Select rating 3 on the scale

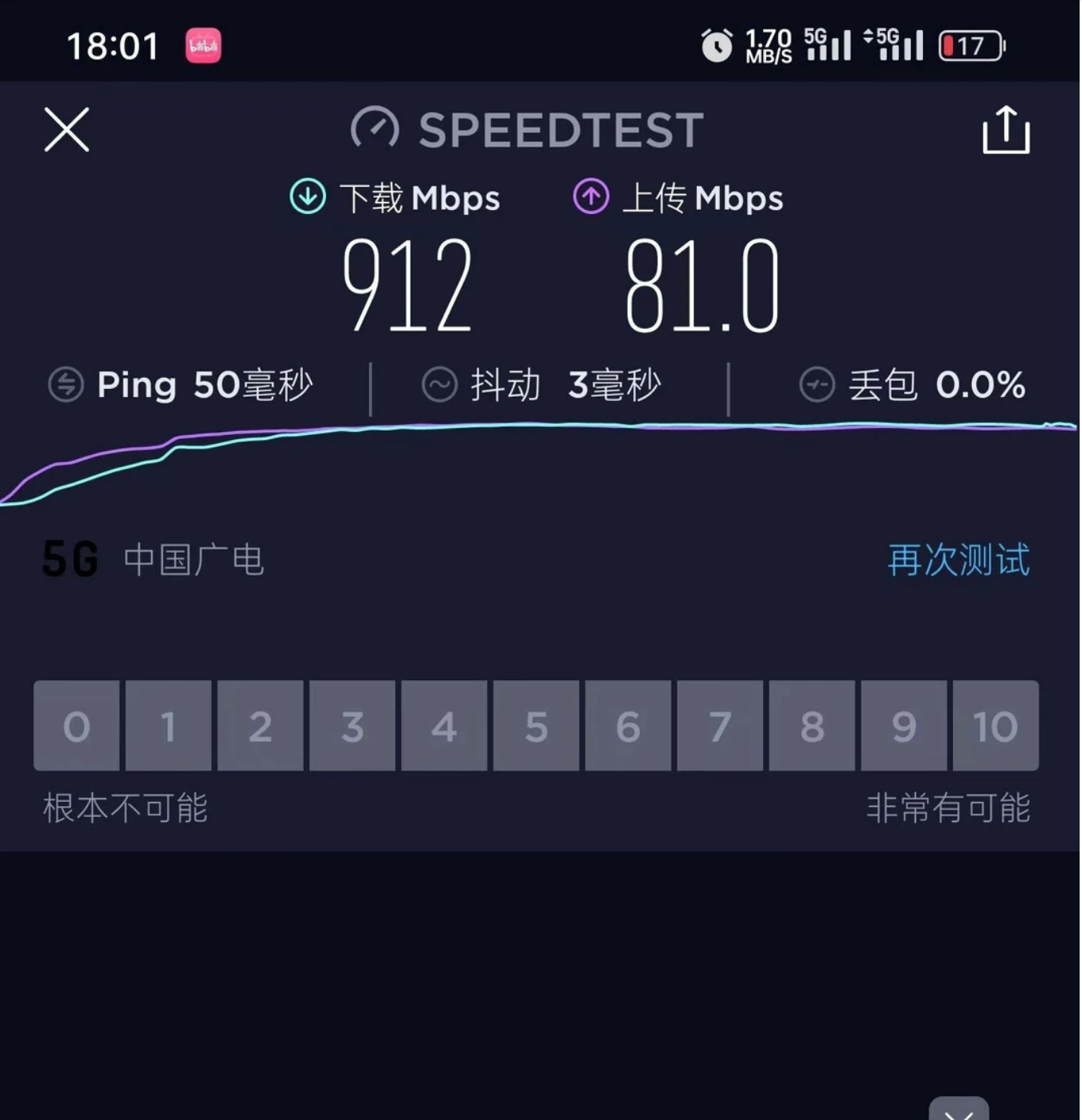point(352,725)
